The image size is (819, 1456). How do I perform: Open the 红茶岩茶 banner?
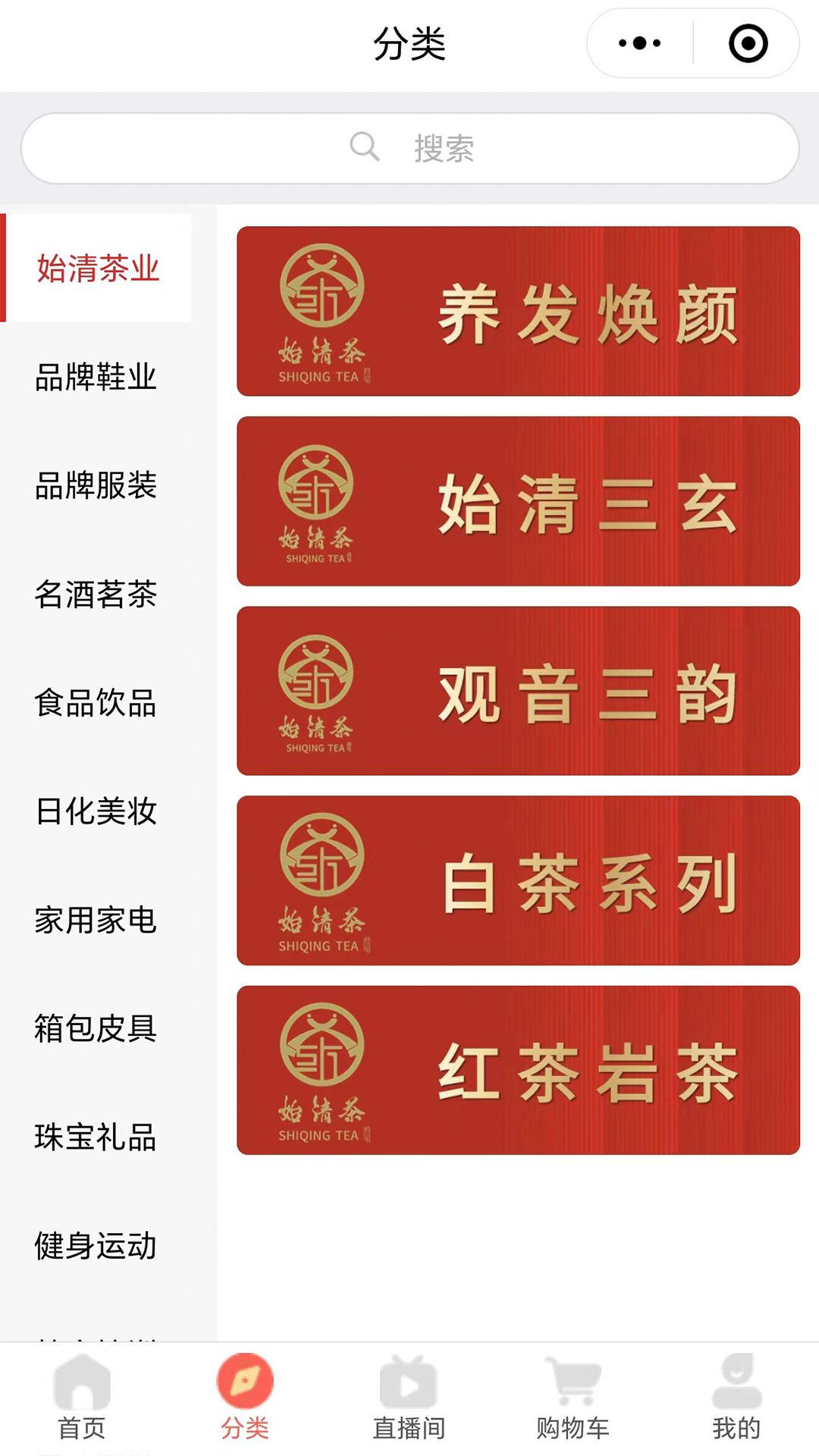pos(518,1070)
